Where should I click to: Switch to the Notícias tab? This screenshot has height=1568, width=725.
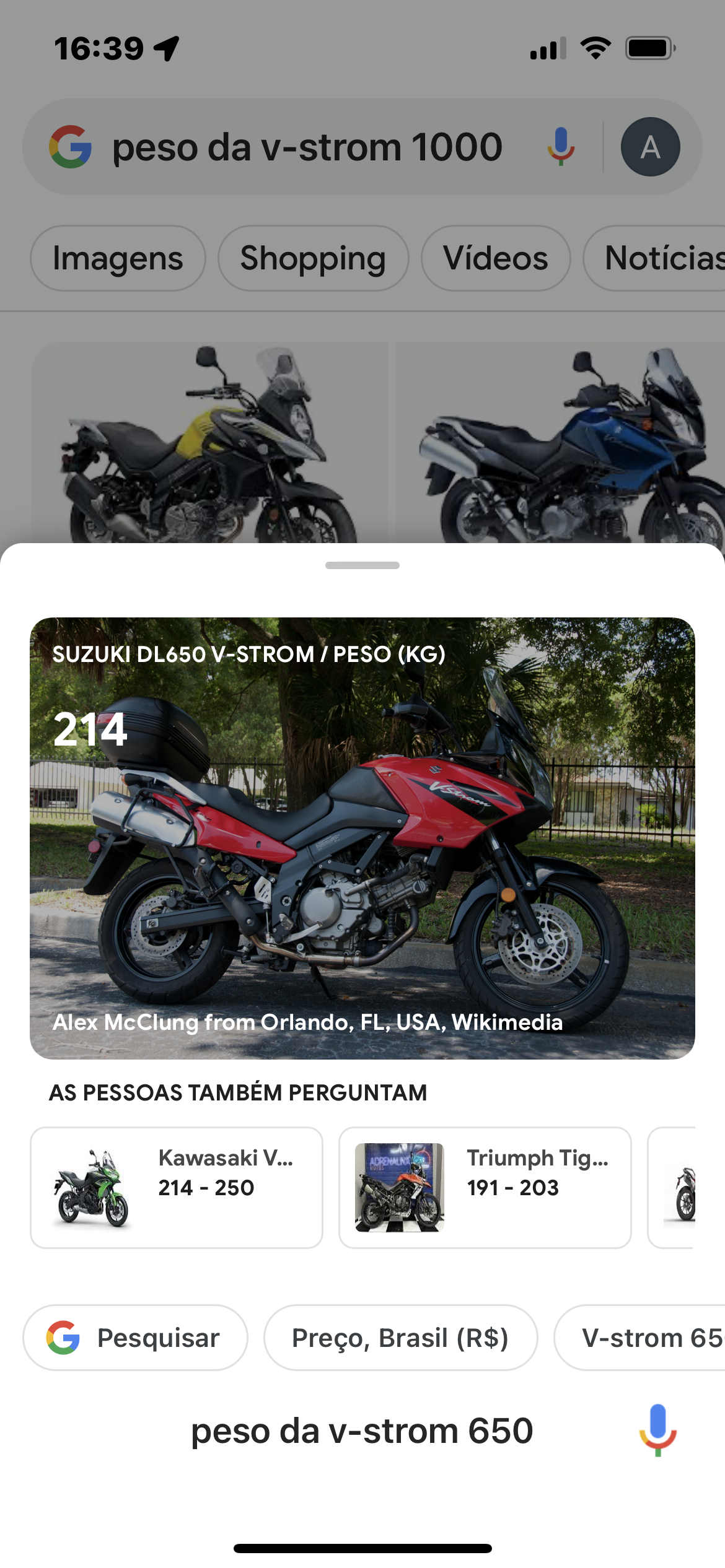pos(654,258)
